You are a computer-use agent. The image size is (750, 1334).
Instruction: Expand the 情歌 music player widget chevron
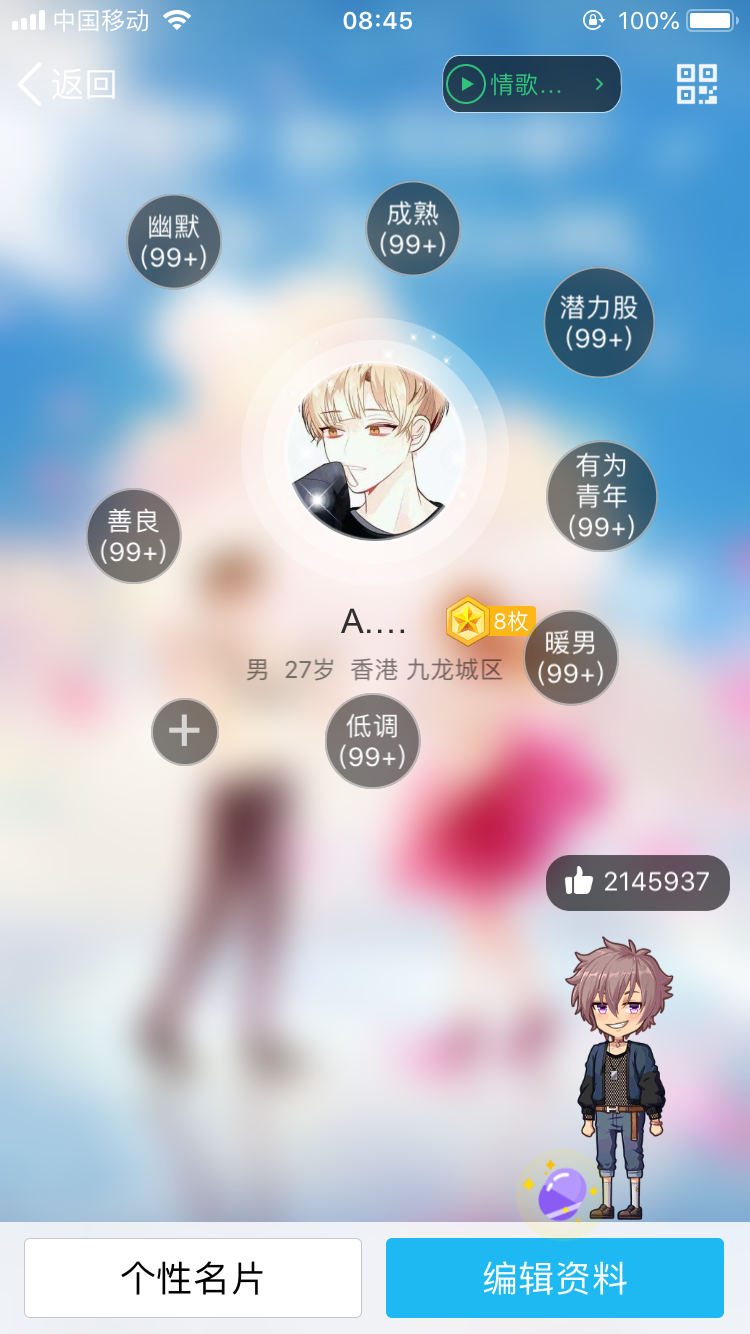coord(600,84)
